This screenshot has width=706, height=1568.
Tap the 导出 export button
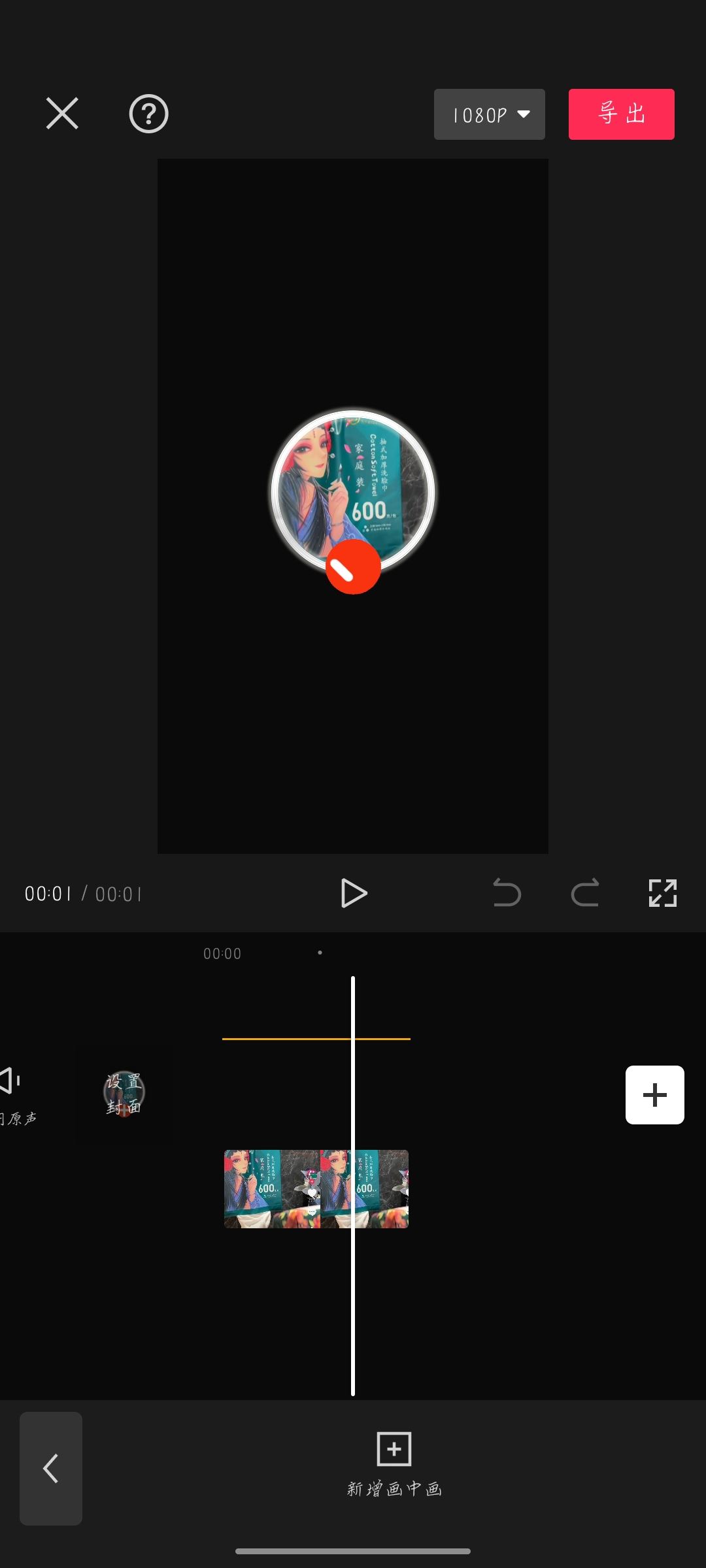click(621, 114)
